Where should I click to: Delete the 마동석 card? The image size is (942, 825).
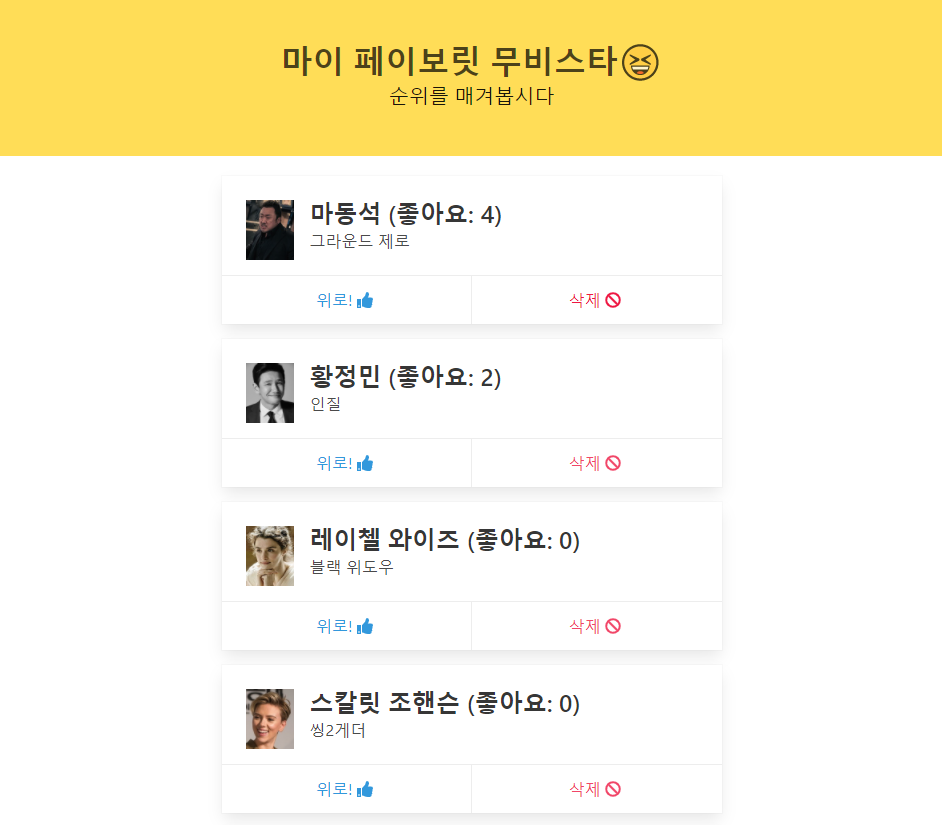tap(596, 300)
